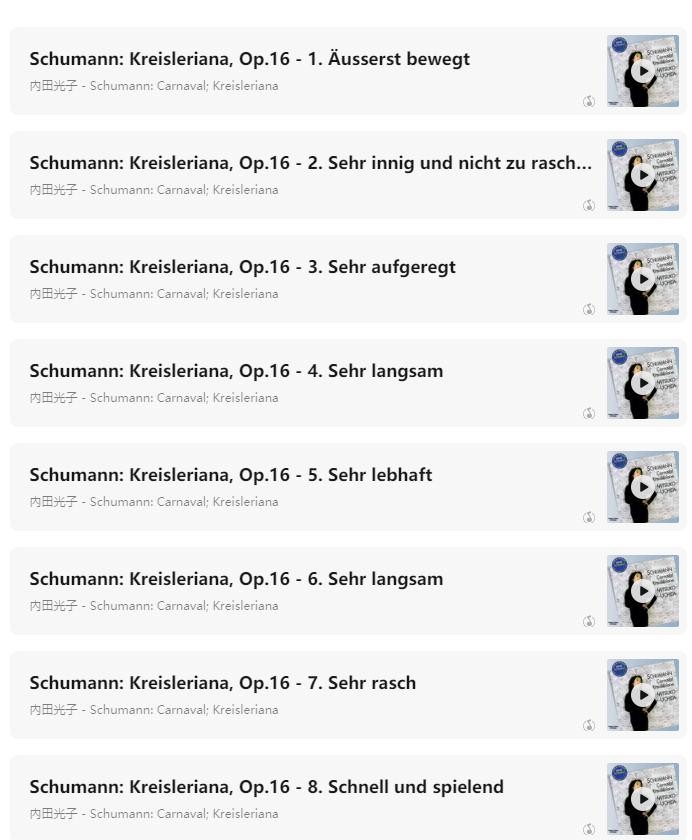Play Kreisleriana 3. Sehr aufgeregt

click(643, 279)
